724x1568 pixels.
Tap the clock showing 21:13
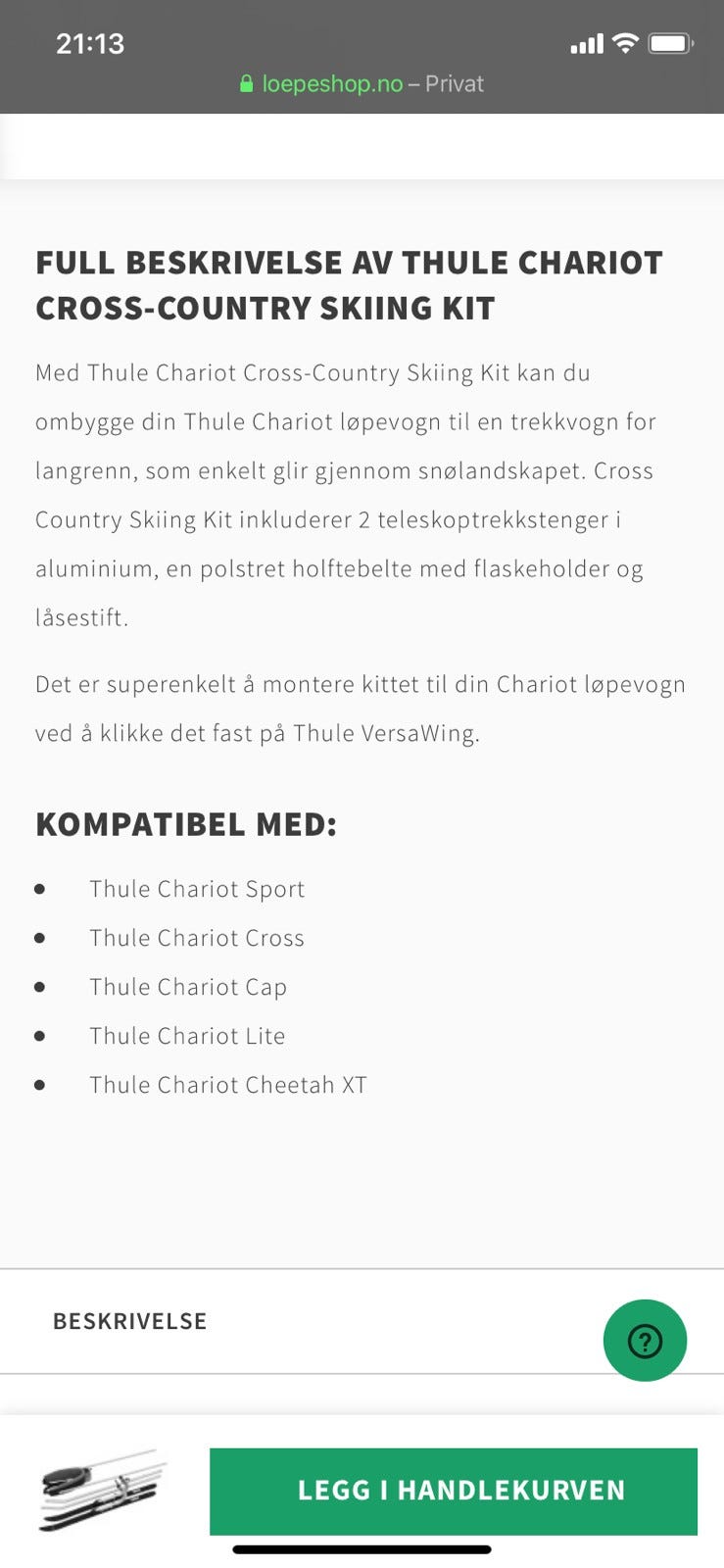coord(90,43)
